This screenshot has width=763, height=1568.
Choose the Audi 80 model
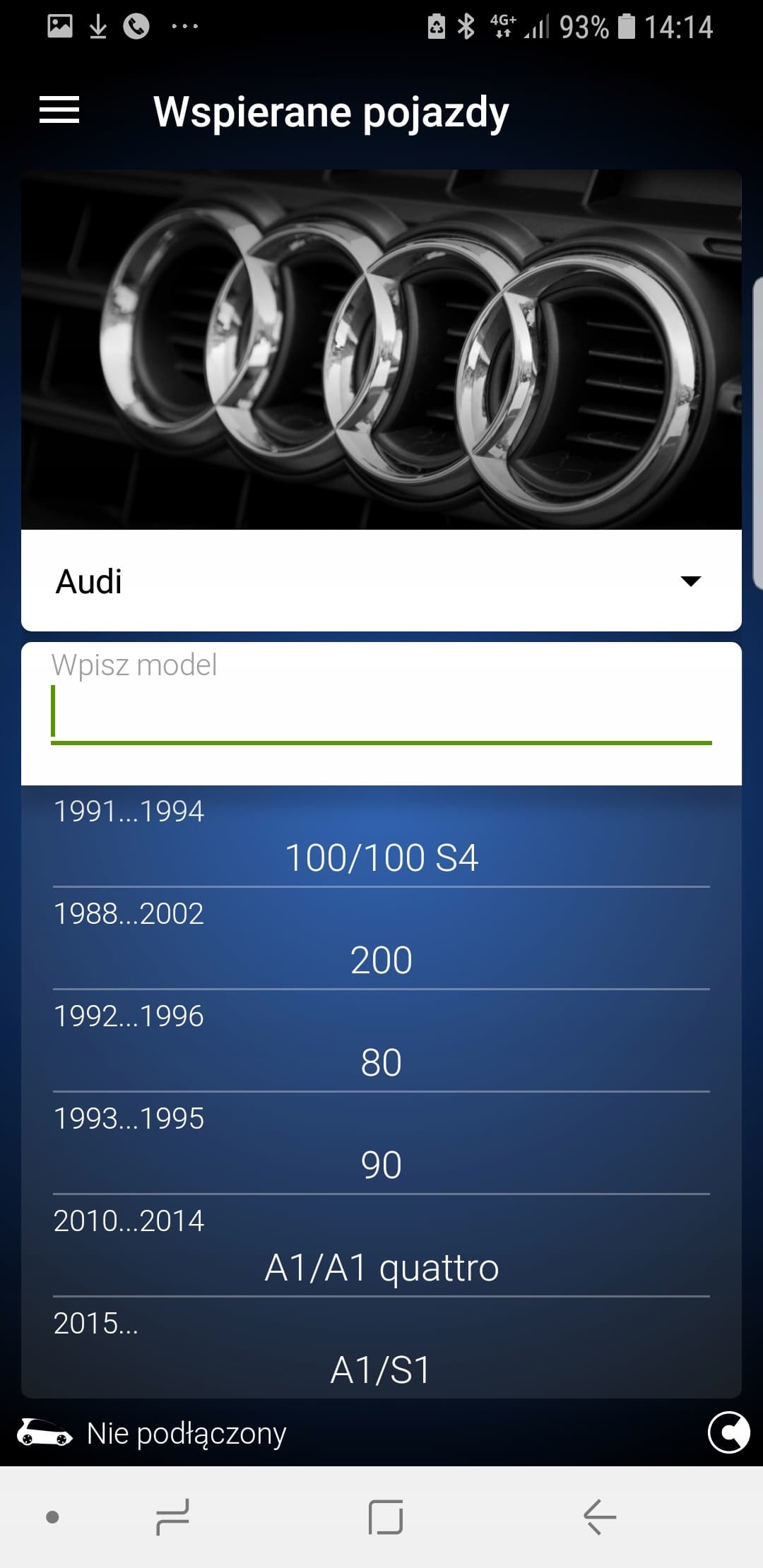(x=381, y=1041)
